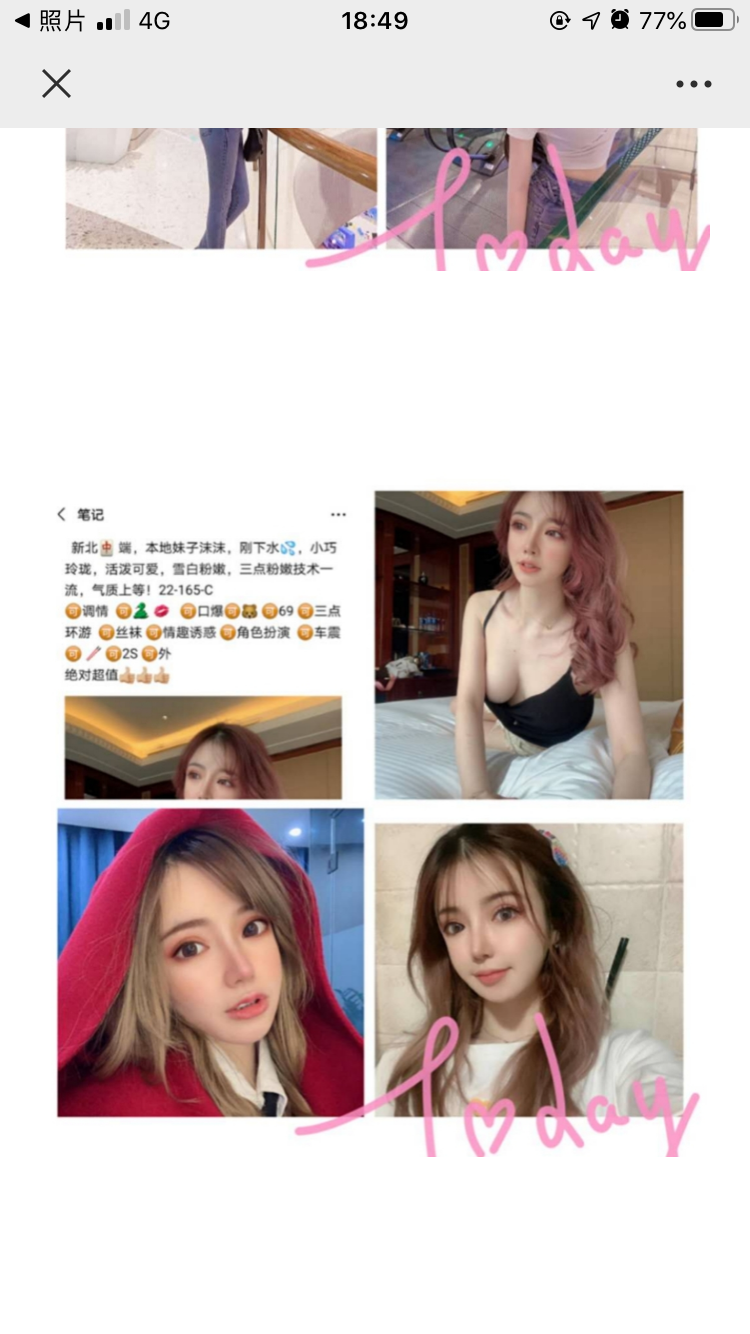Return to the 照片 app via status bar

pos(50,20)
